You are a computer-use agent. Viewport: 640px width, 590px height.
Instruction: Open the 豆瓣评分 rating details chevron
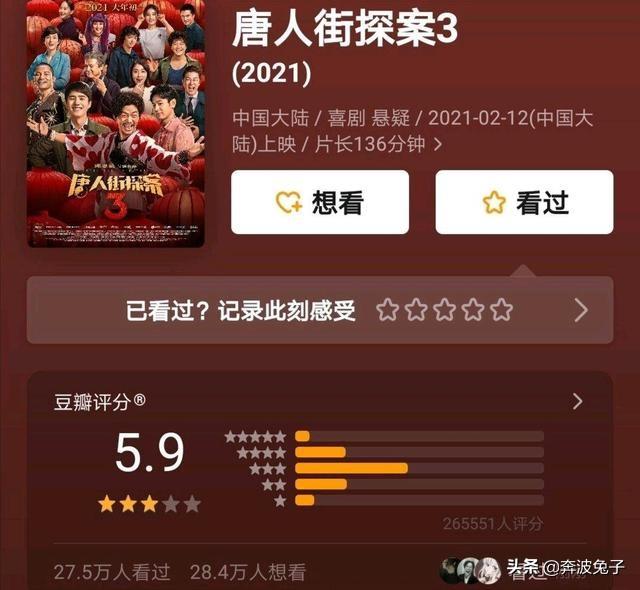point(577,402)
